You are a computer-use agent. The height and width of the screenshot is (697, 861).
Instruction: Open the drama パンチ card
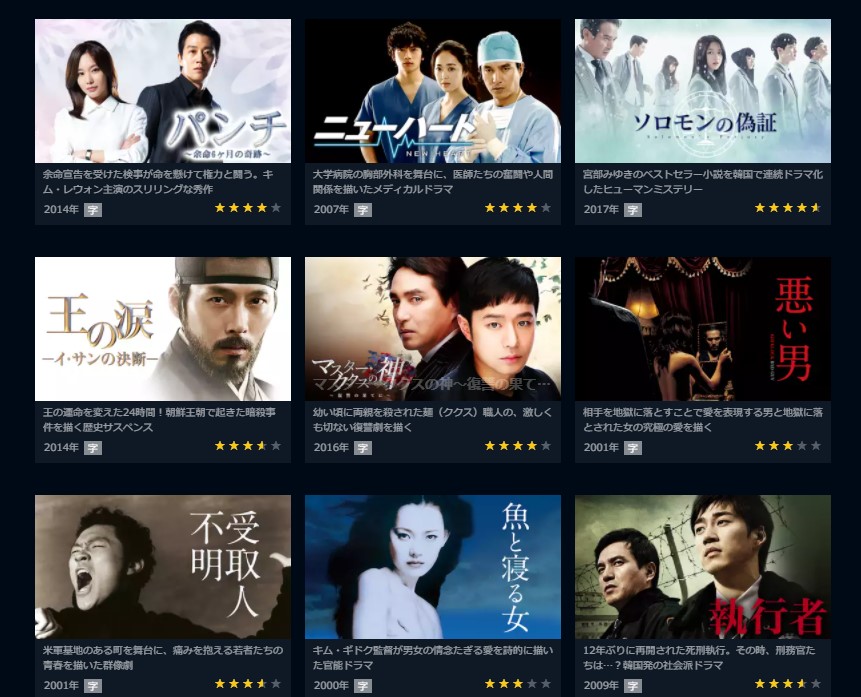tap(163, 92)
